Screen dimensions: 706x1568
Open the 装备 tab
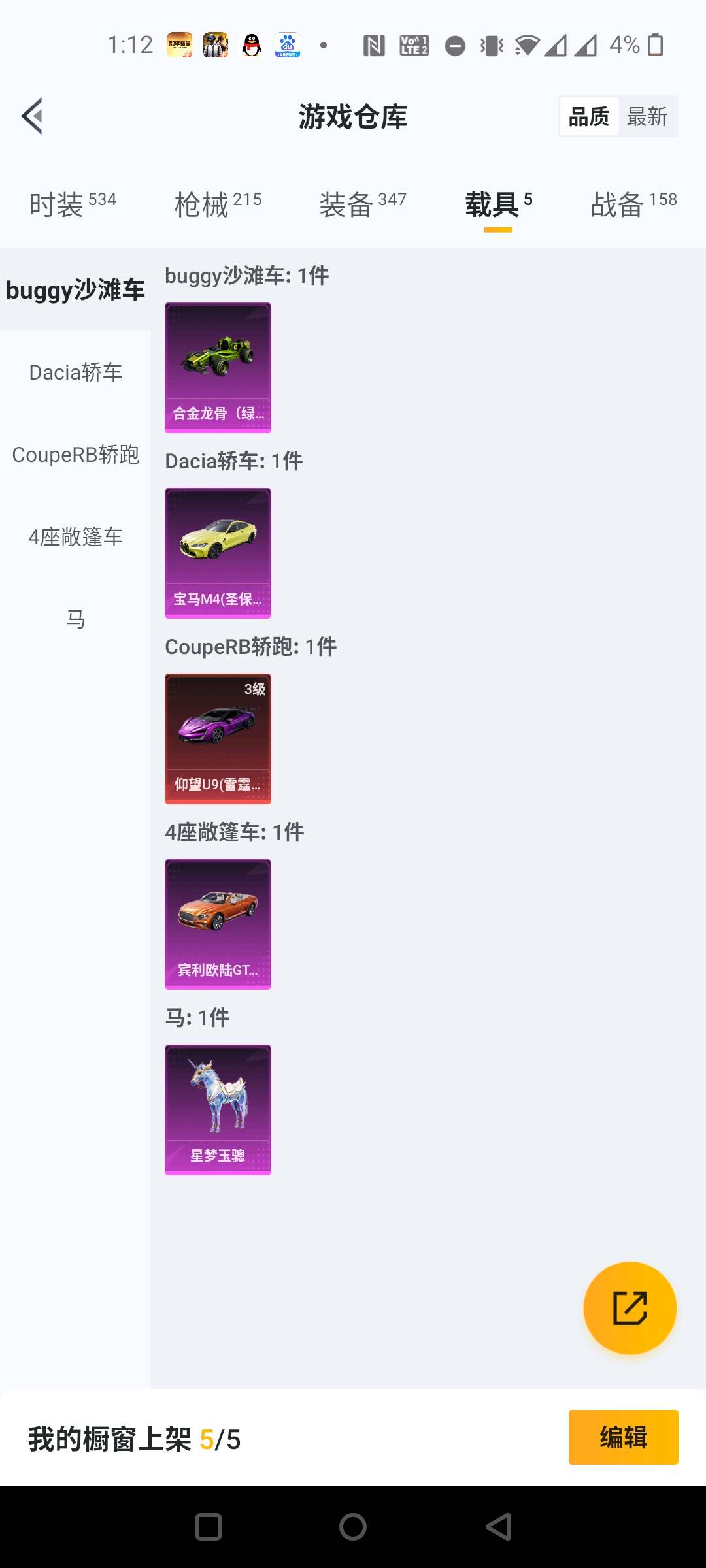tap(363, 204)
